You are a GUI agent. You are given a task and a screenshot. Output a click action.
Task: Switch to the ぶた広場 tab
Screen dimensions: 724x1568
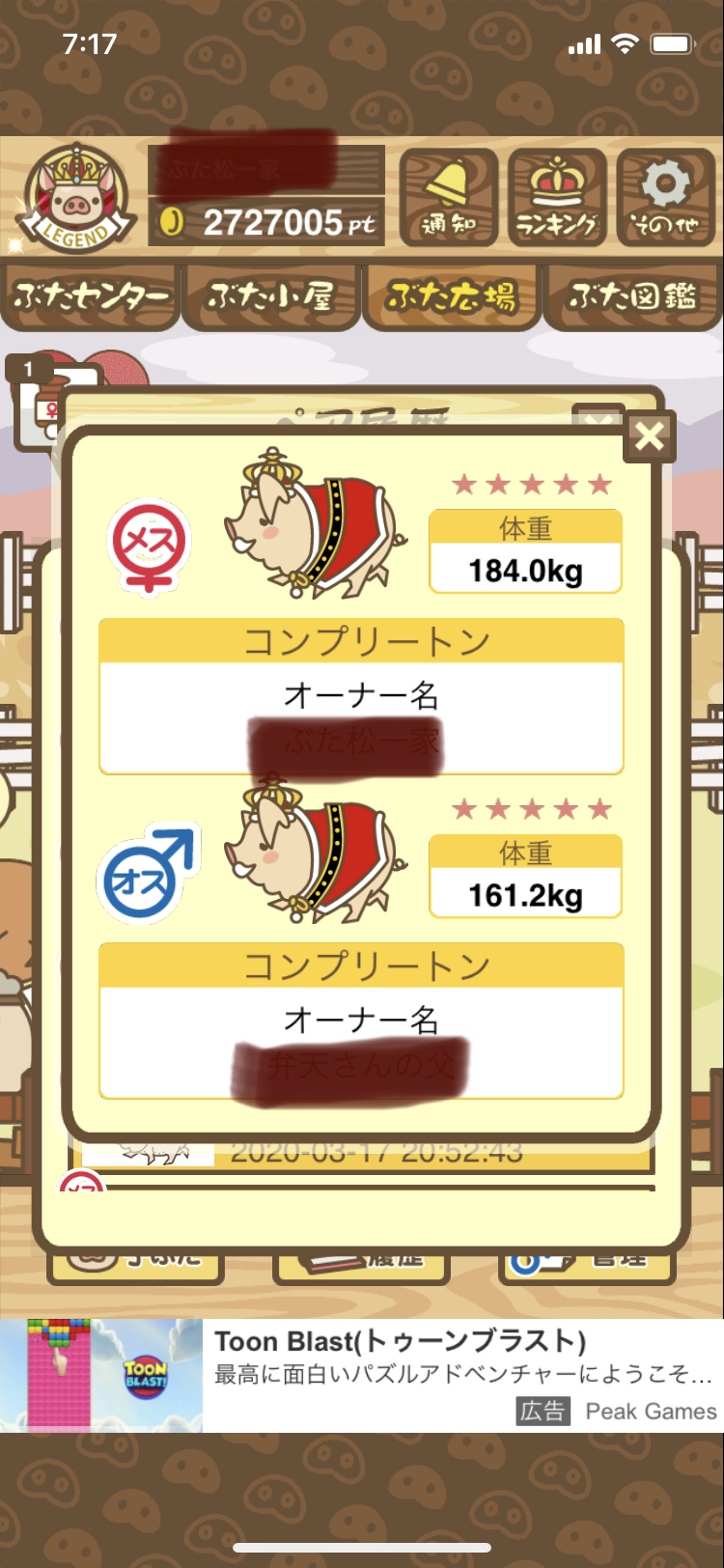click(452, 296)
